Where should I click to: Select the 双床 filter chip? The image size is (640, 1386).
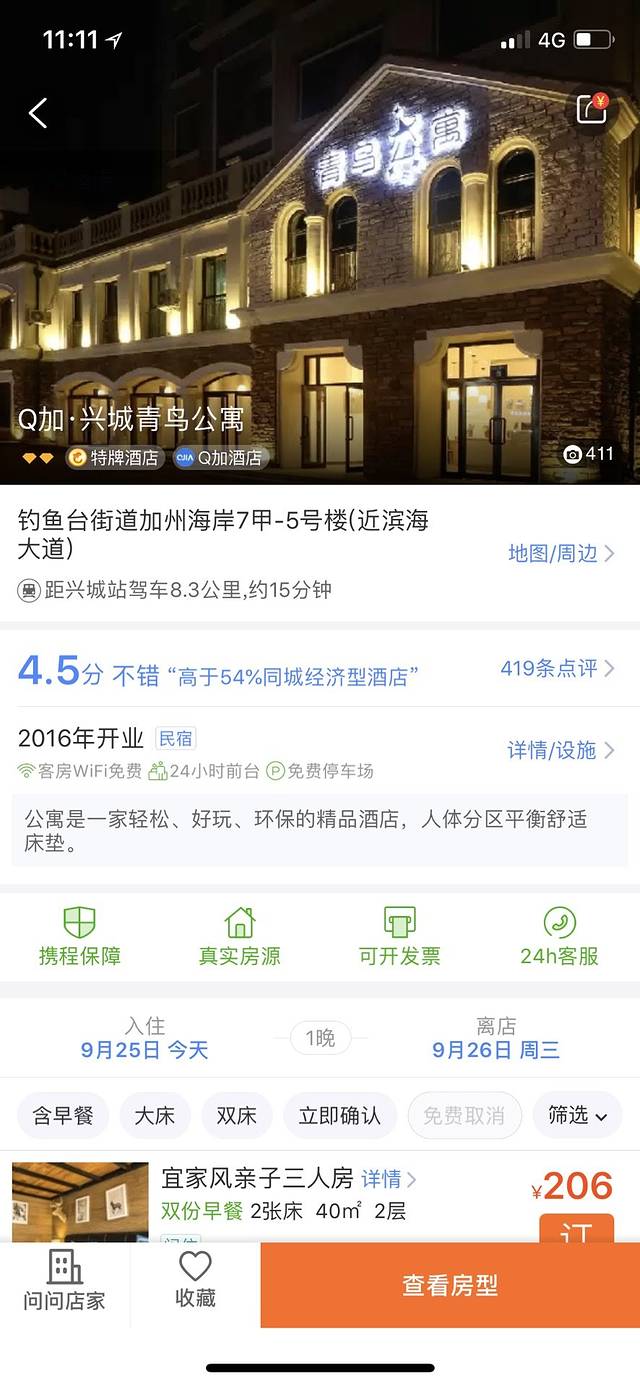click(x=237, y=1115)
